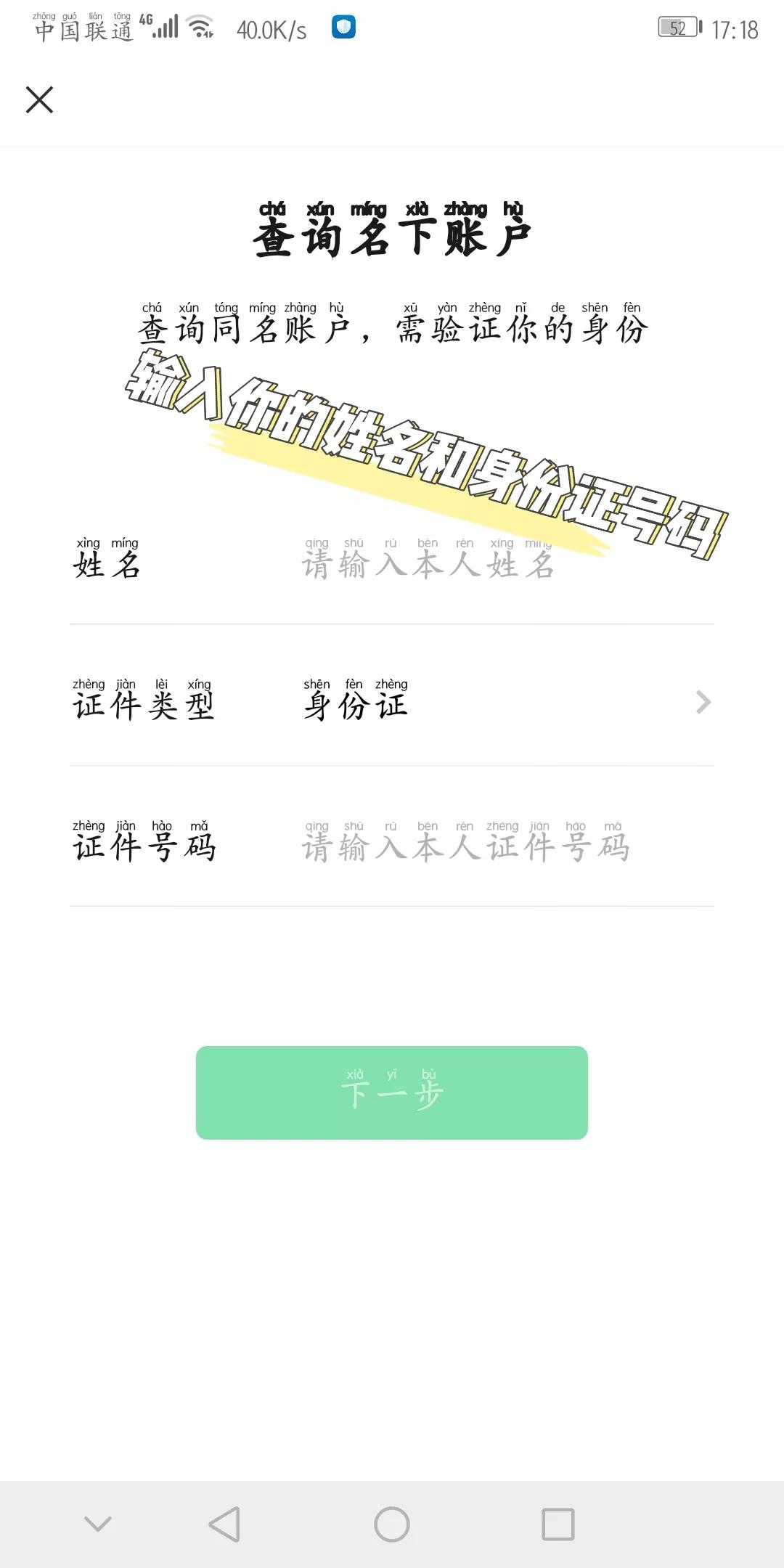
Task: Tap the 中国联通 carrier label
Action: [83, 30]
